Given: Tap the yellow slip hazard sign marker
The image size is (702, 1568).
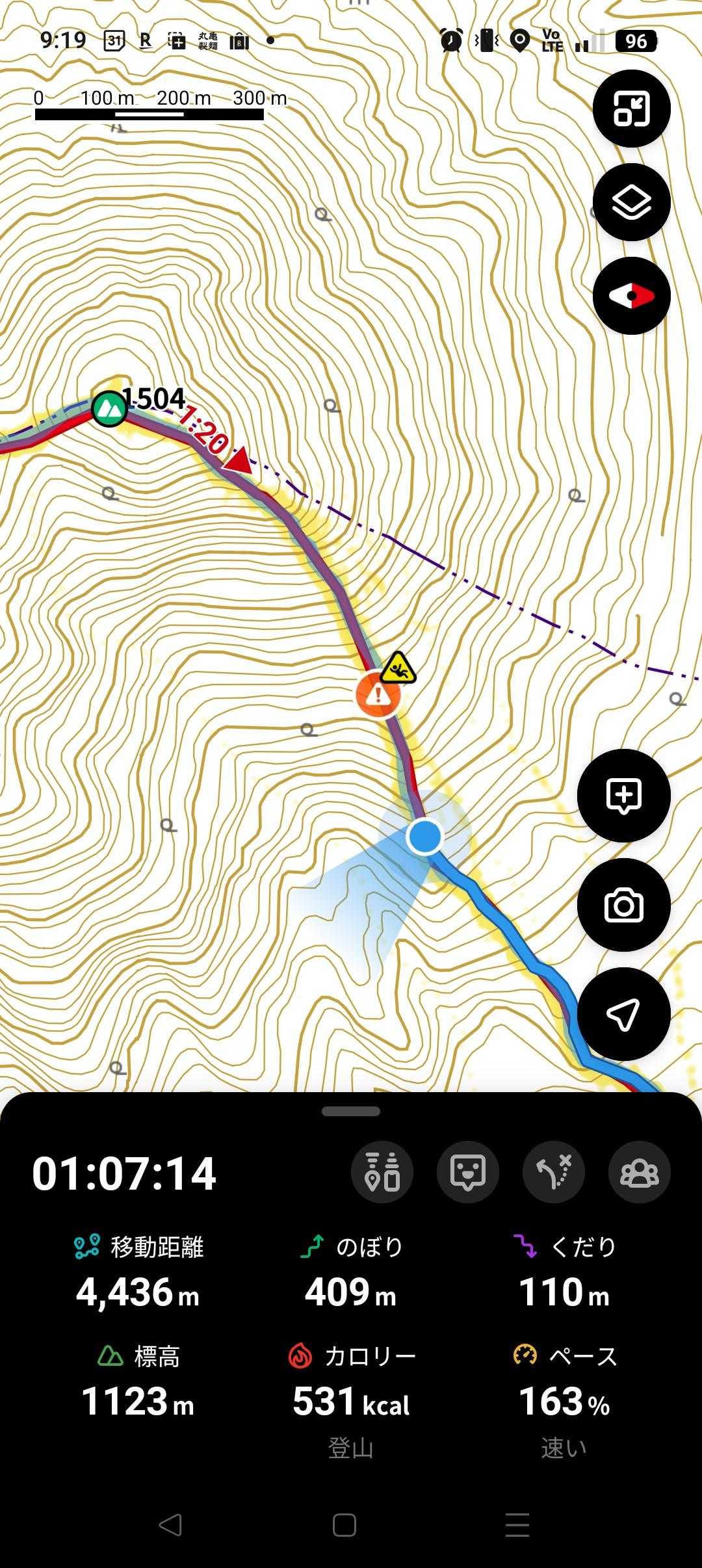Looking at the screenshot, I should tap(398, 668).
